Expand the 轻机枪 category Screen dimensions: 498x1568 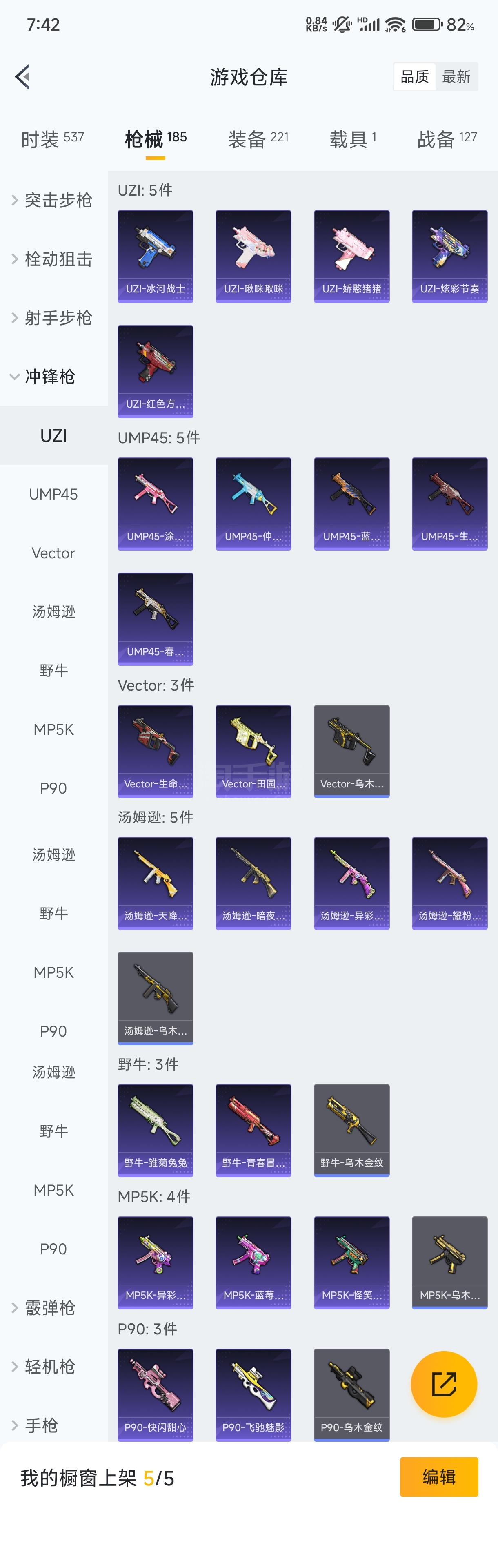pyautogui.click(x=53, y=1367)
